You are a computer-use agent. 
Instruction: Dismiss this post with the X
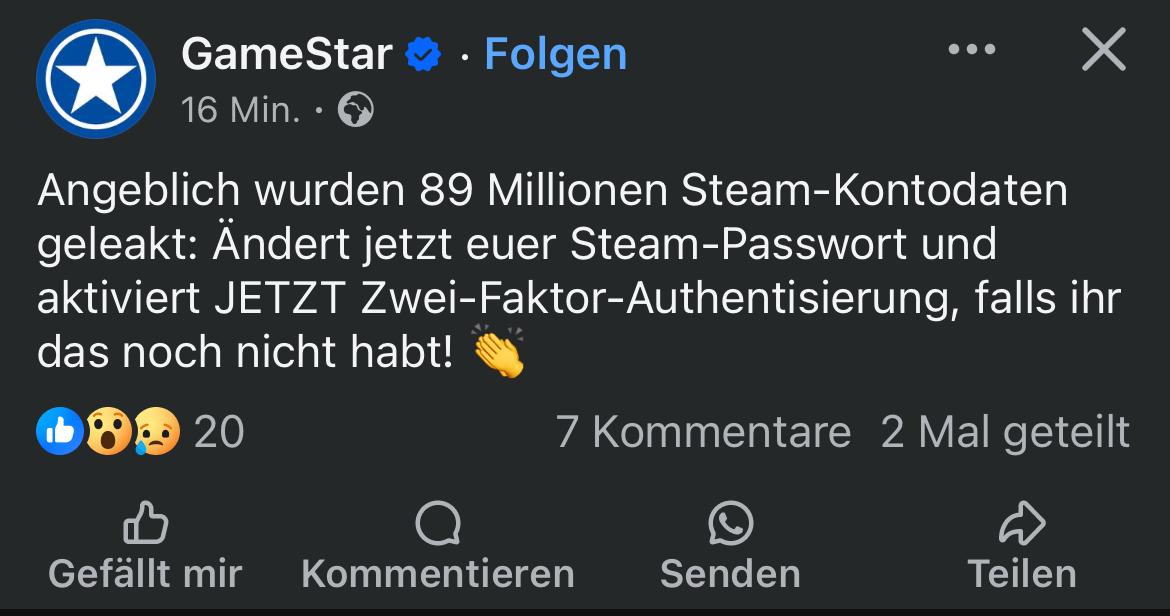pos(1103,50)
